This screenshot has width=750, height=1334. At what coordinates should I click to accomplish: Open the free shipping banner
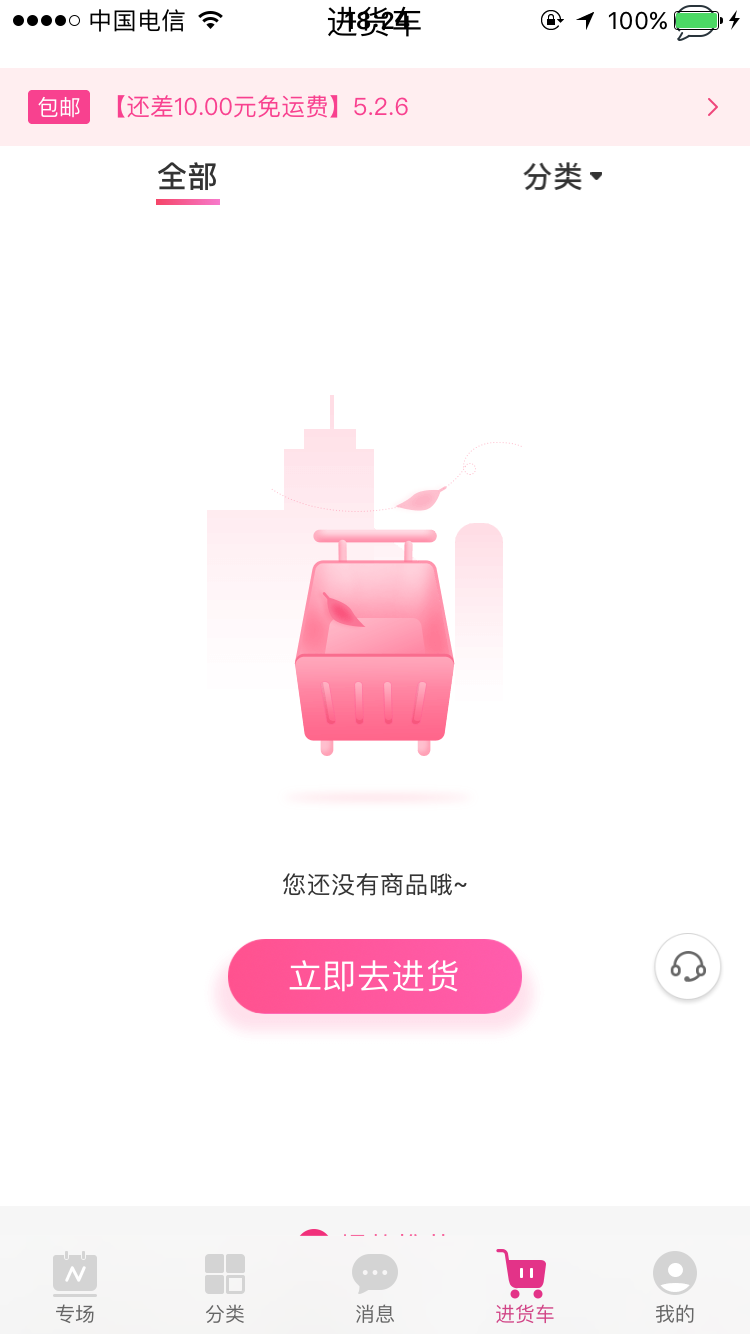[x=375, y=107]
